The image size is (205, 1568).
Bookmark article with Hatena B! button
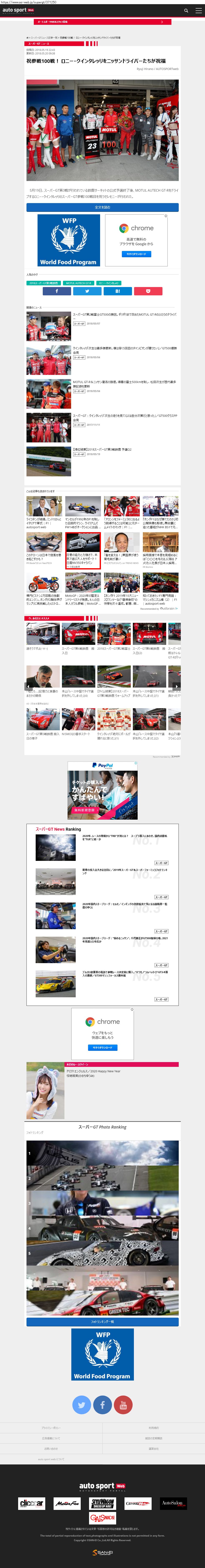(x=117, y=291)
